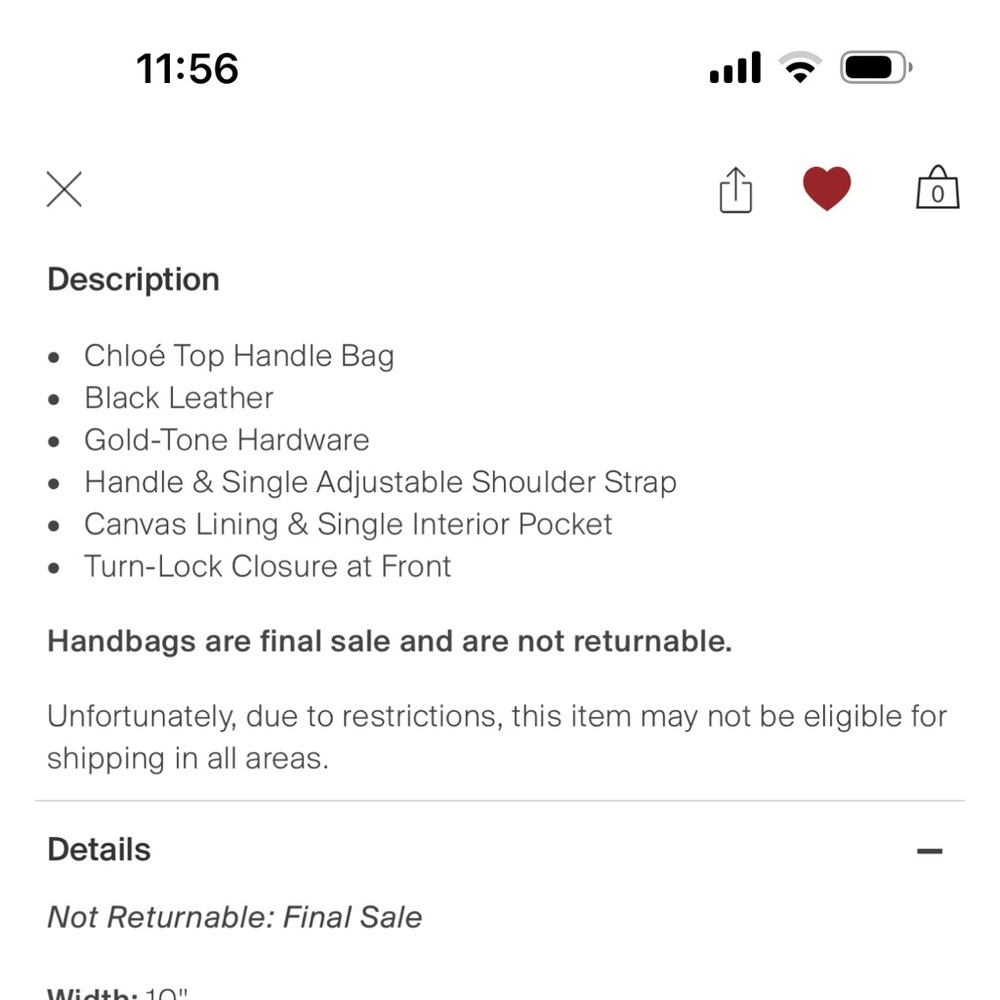Close the product description page
The image size is (1000, 1000).
coord(64,189)
